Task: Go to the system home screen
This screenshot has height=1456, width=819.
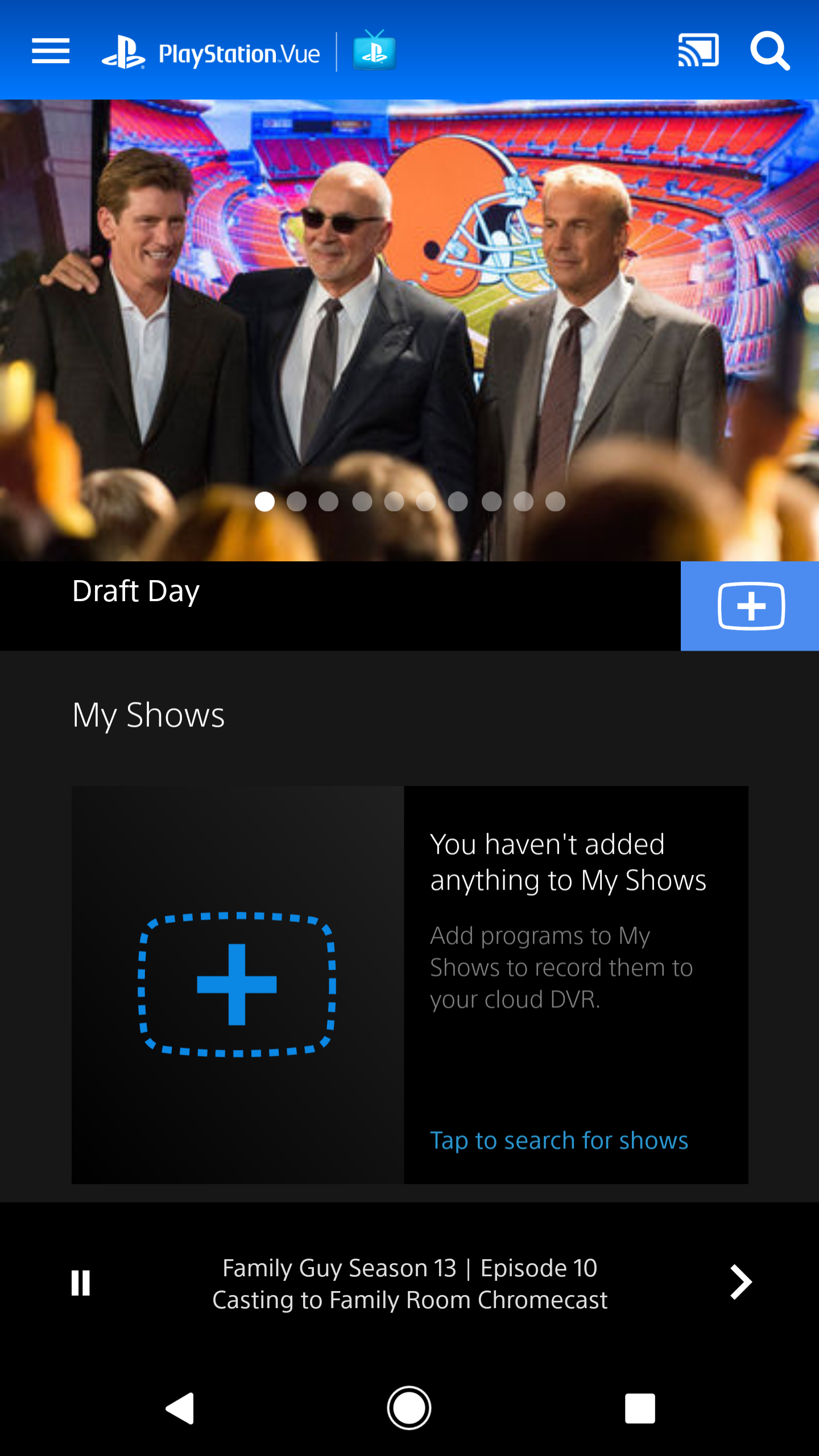Action: point(409,1408)
